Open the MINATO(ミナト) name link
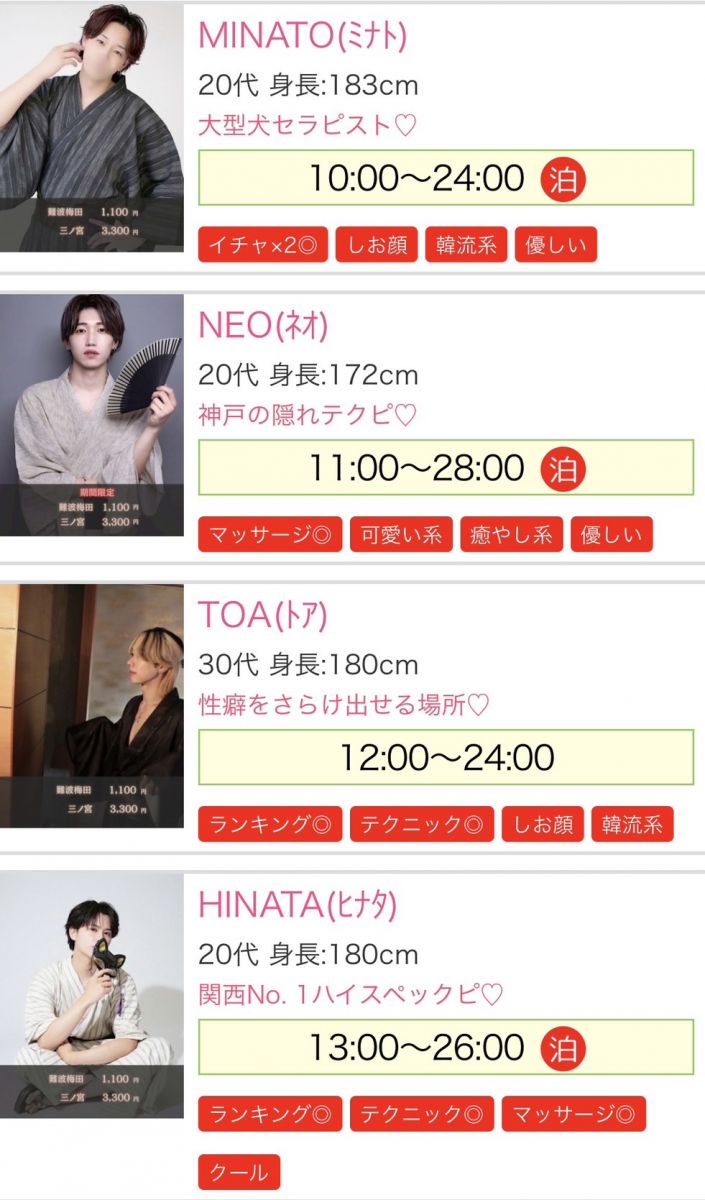This screenshot has width=705, height=1200. click(x=302, y=35)
